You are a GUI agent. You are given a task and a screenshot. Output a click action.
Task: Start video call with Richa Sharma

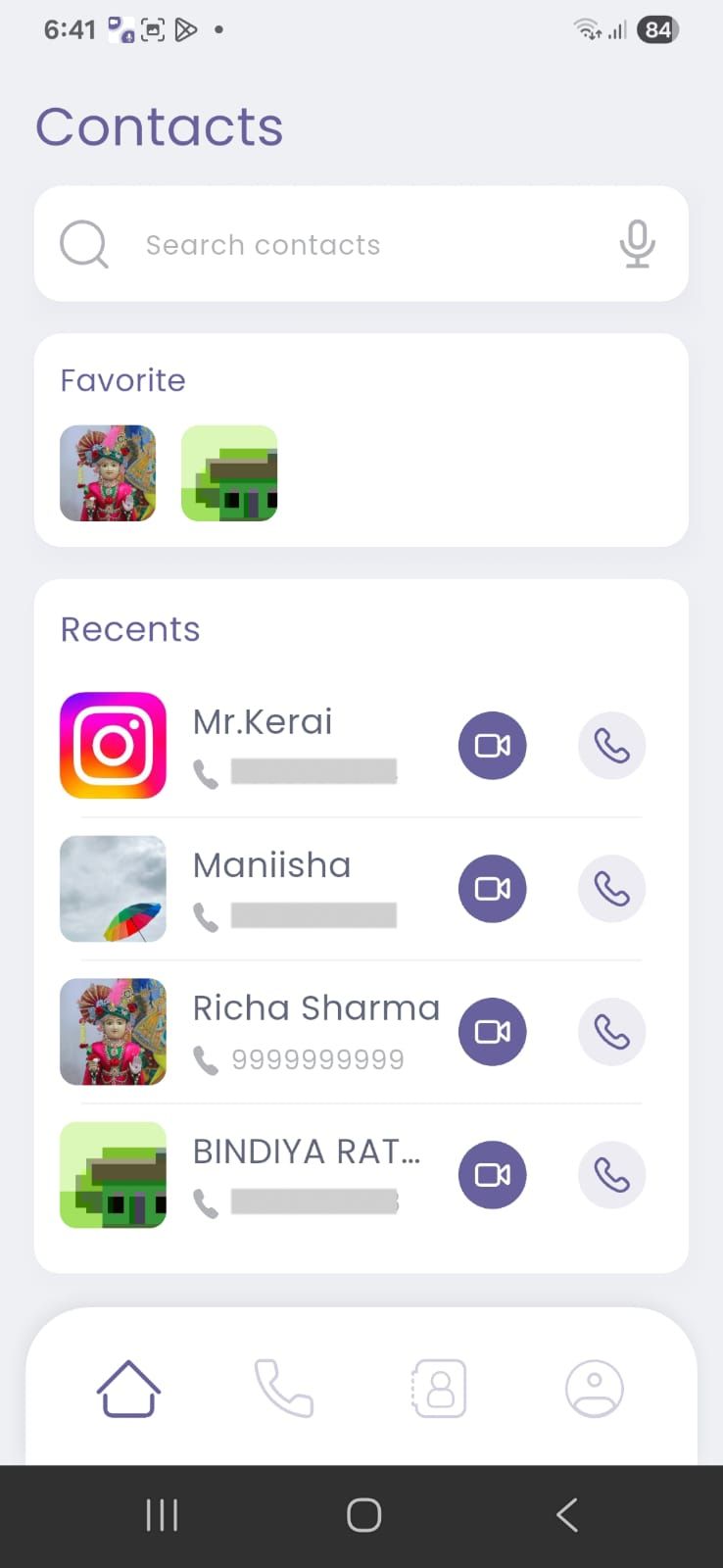[x=492, y=1032]
